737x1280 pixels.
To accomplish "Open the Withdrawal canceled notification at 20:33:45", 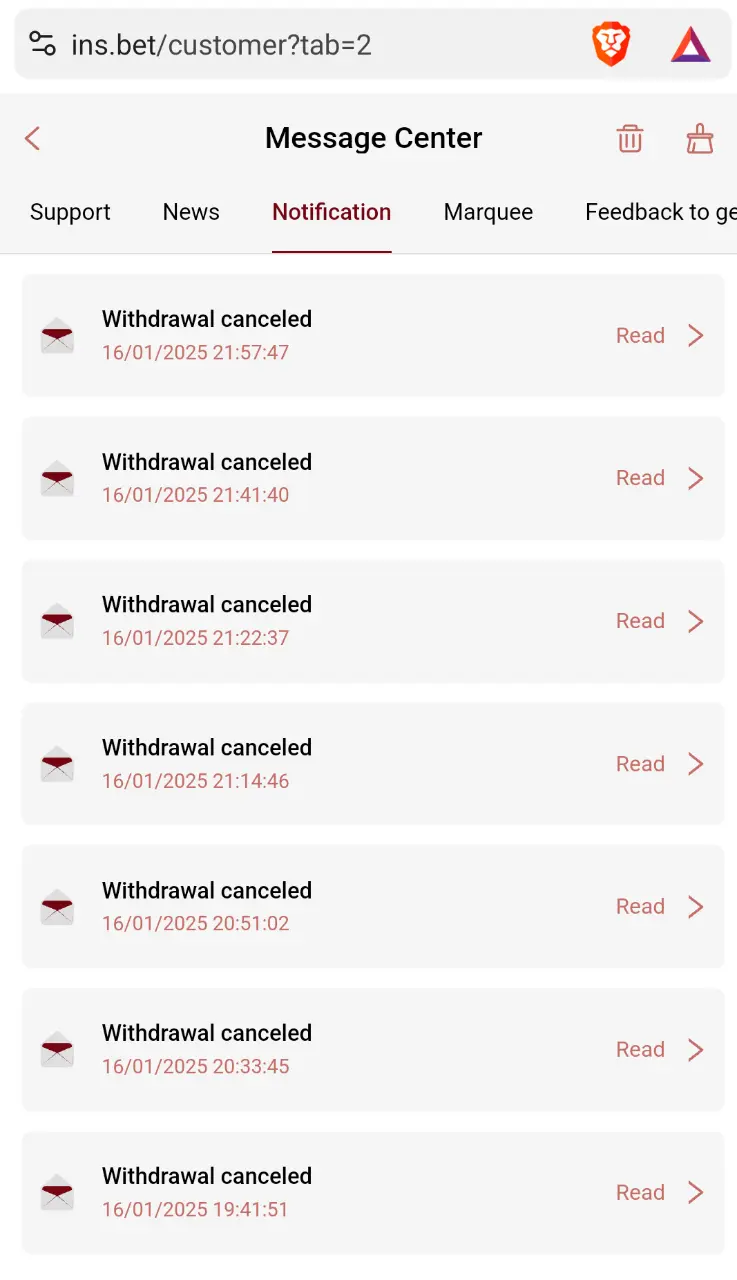I will [x=373, y=1050].
